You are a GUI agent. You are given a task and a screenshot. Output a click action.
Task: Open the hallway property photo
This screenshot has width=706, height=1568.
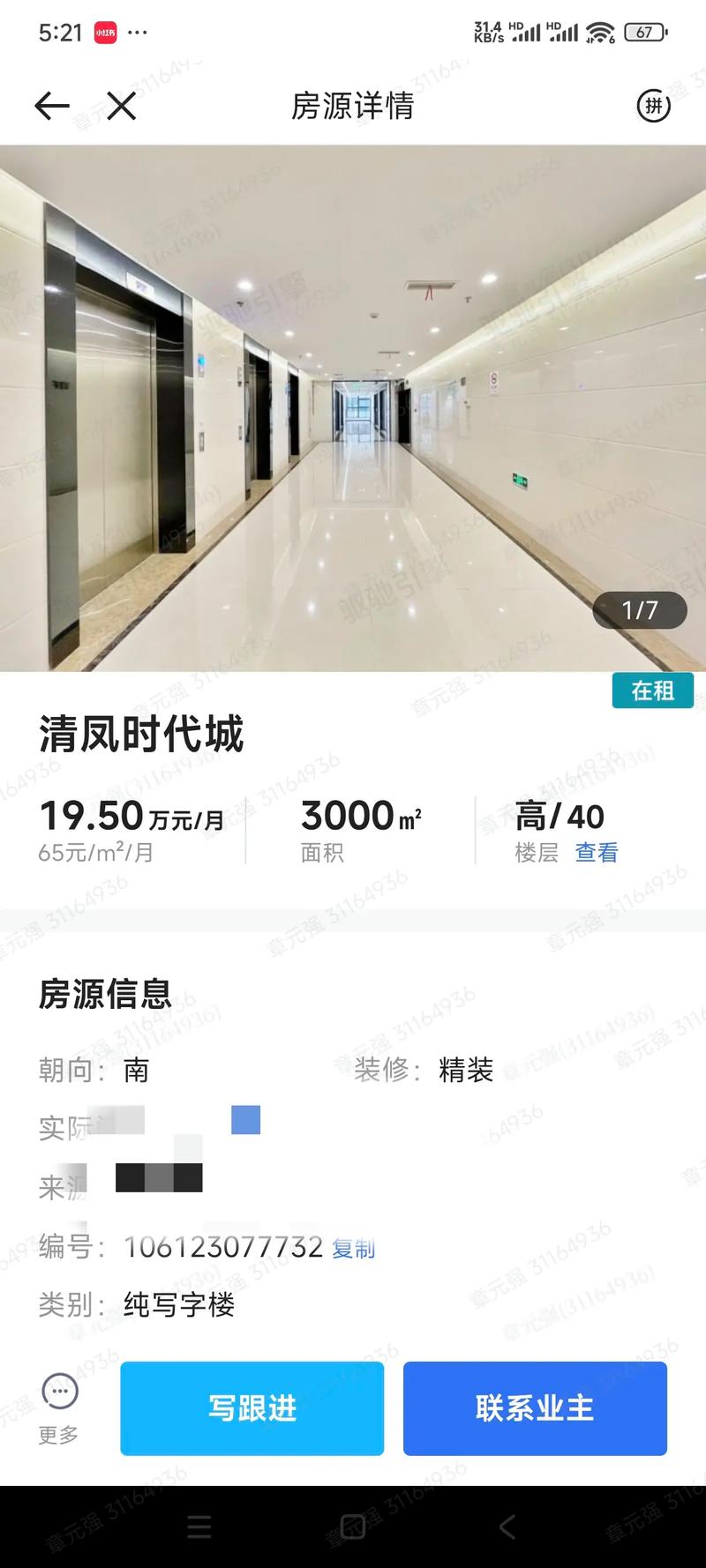click(353, 406)
